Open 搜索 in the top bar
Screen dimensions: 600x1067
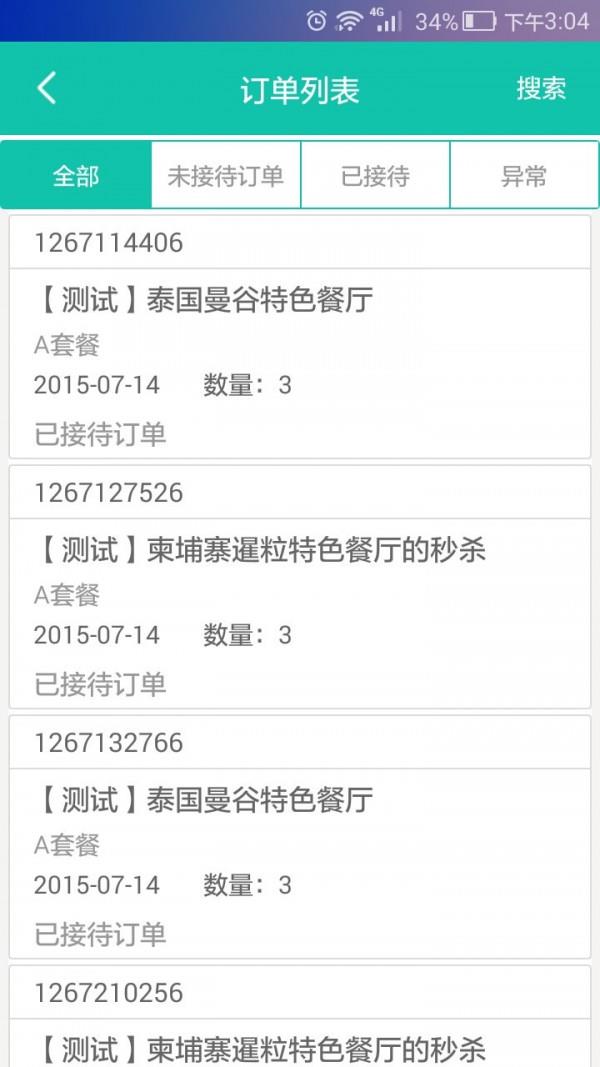(541, 89)
